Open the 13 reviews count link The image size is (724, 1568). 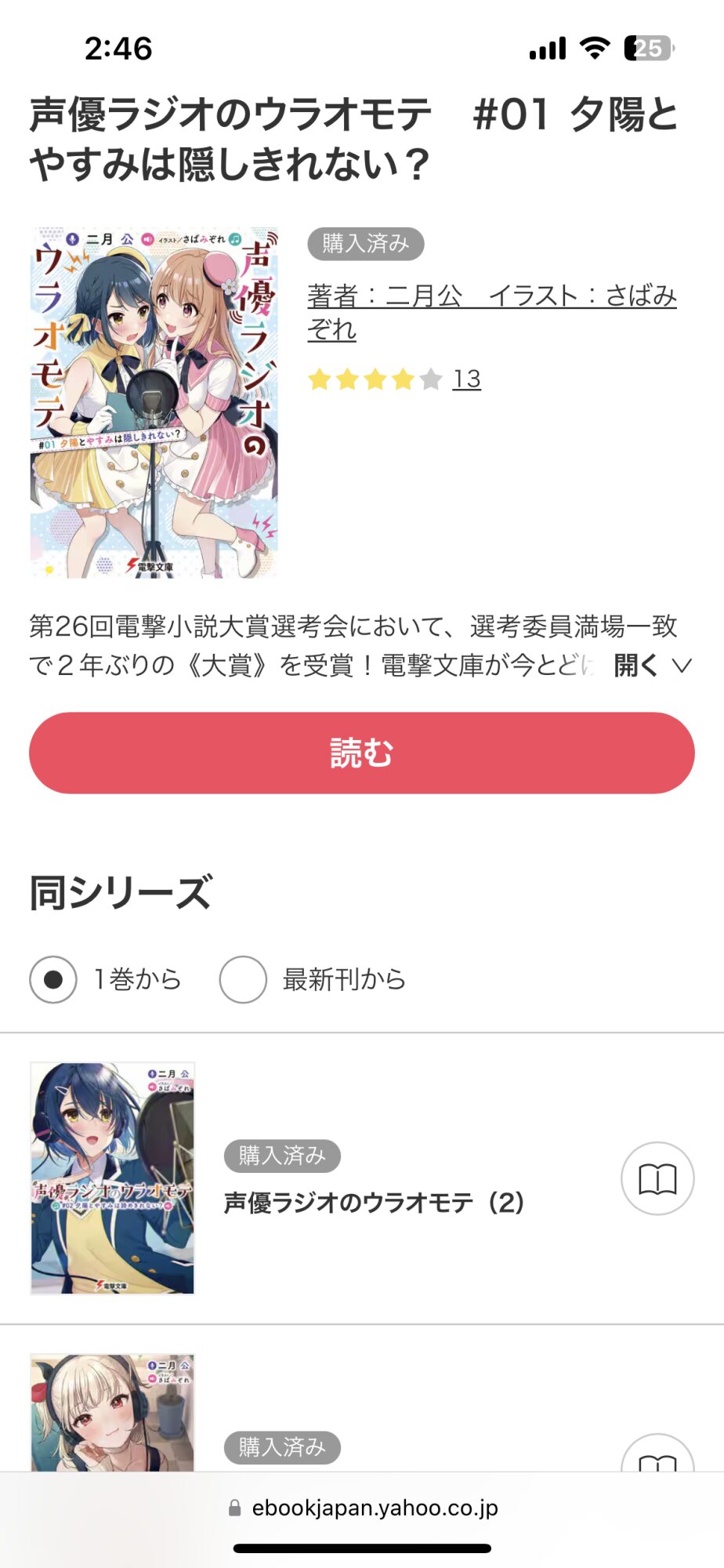pyautogui.click(x=467, y=379)
